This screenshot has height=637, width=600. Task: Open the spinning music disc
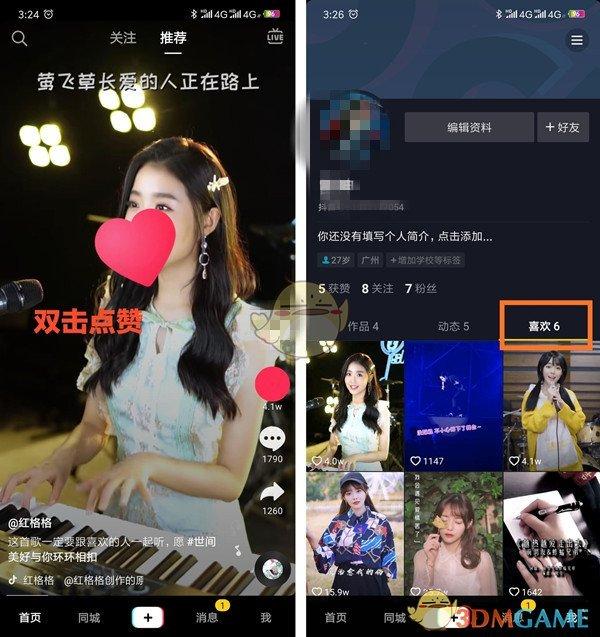click(269, 570)
